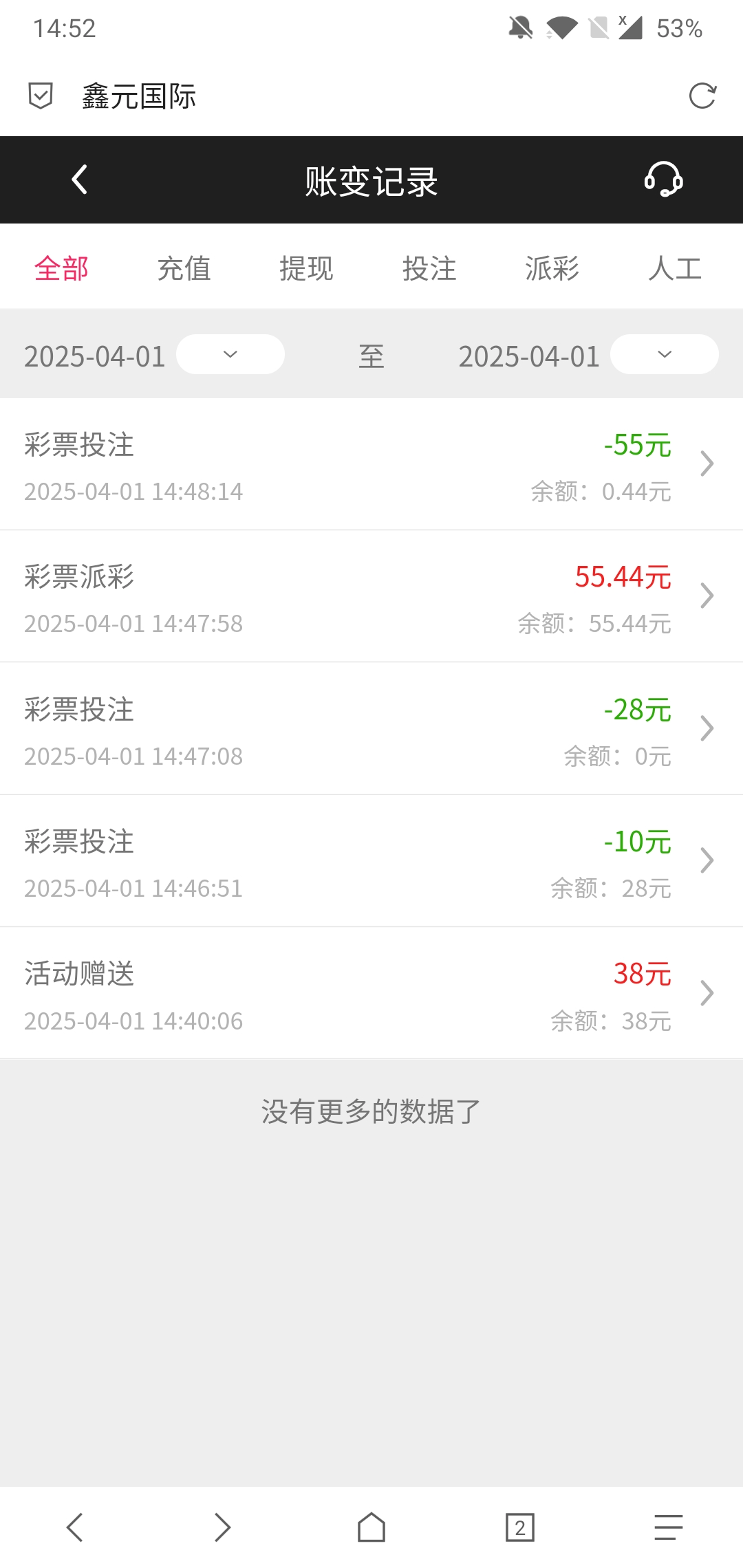Open the browser tabs switcher
This screenshot has height=1568, width=743.
tap(520, 1527)
